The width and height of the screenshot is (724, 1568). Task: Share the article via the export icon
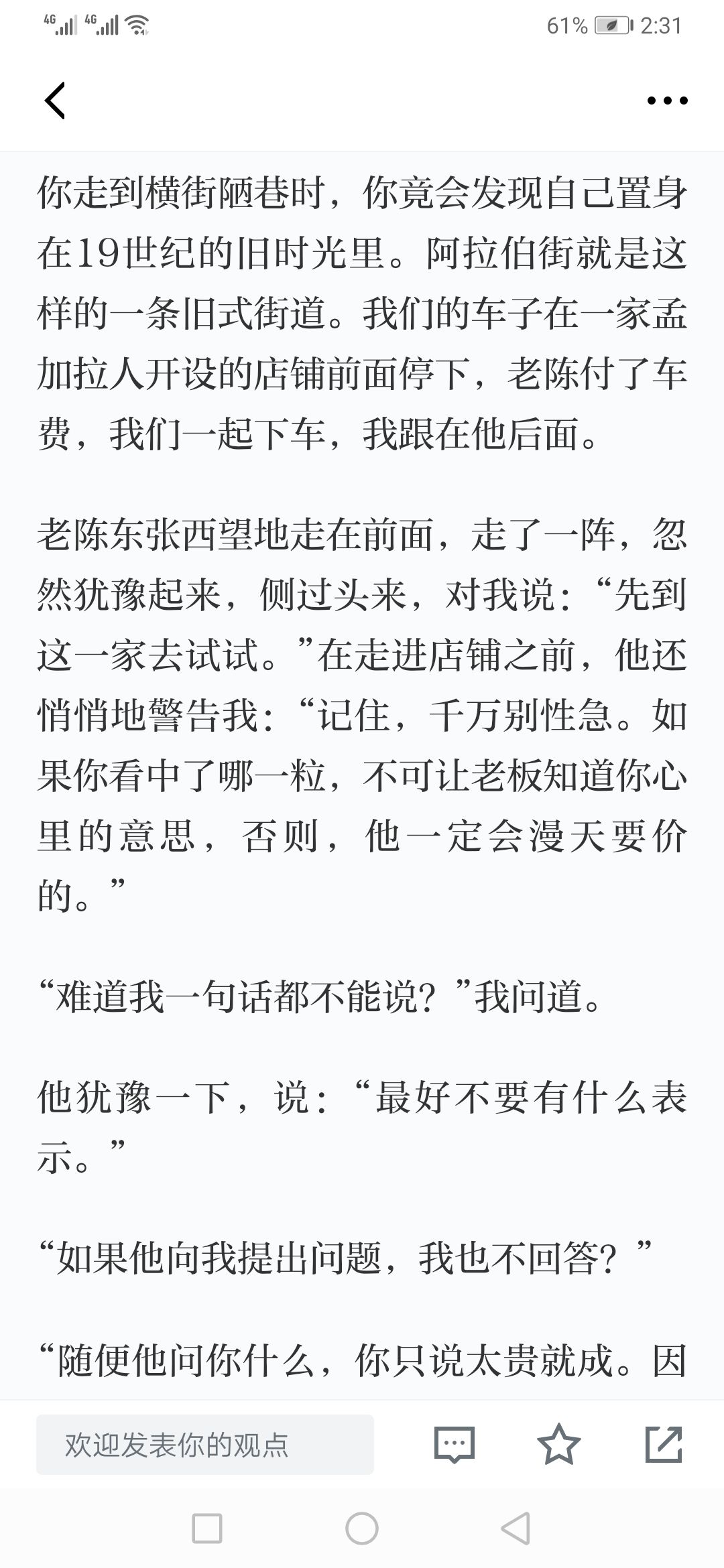click(664, 1444)
